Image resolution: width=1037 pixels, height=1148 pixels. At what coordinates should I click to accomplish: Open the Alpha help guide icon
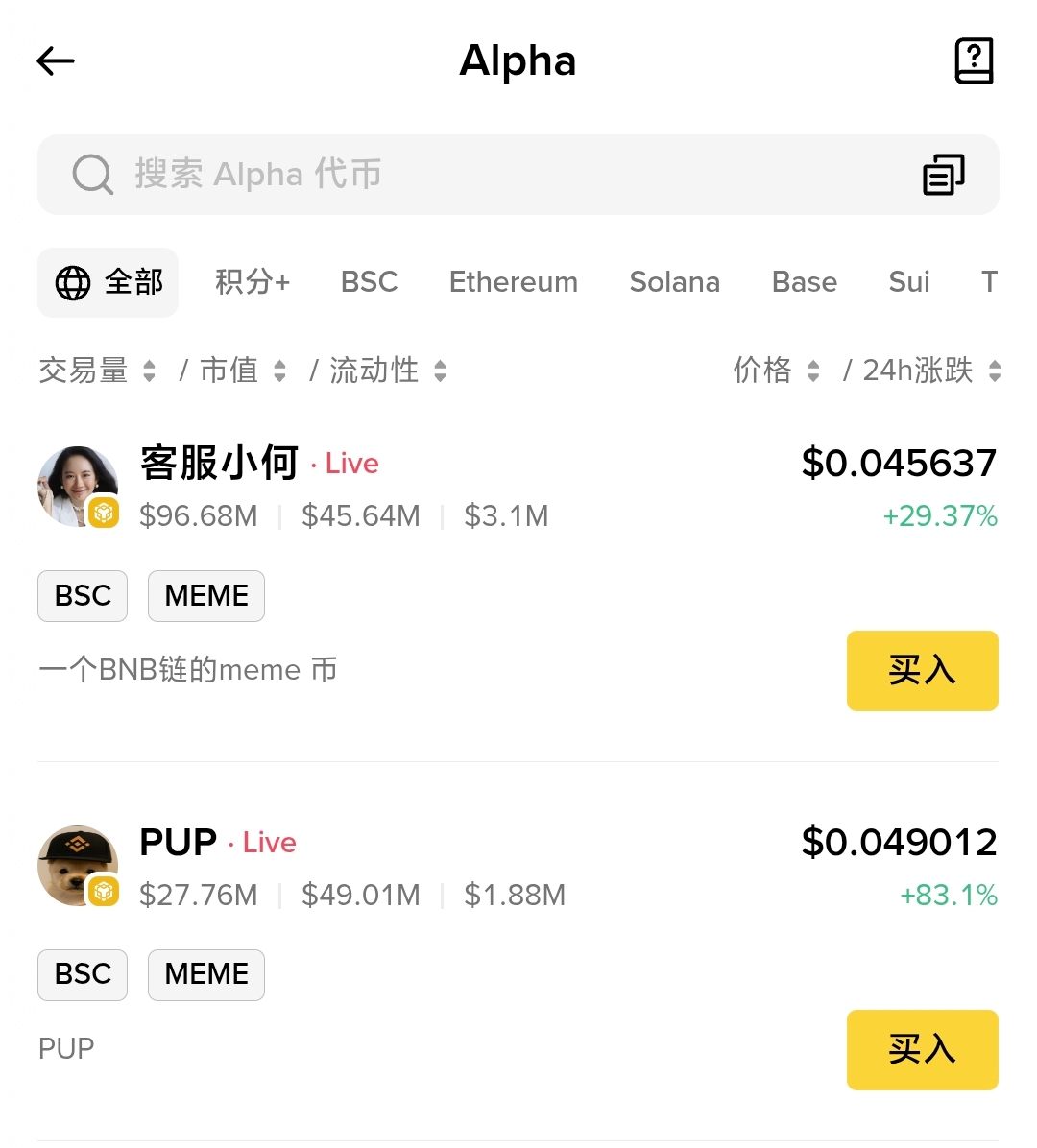(x=974, y=61)
